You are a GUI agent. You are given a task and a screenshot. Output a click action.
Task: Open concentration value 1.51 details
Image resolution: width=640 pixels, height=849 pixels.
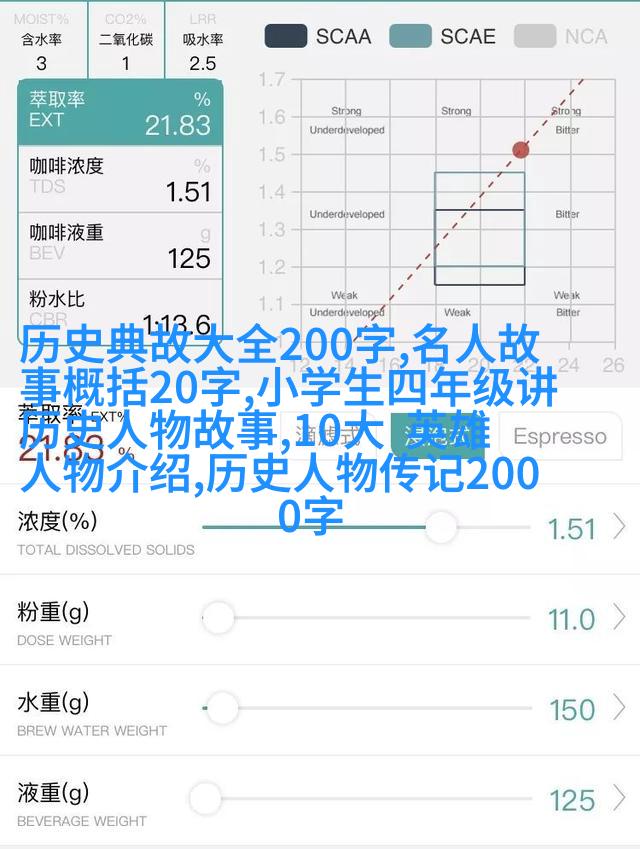click(586, 528)
